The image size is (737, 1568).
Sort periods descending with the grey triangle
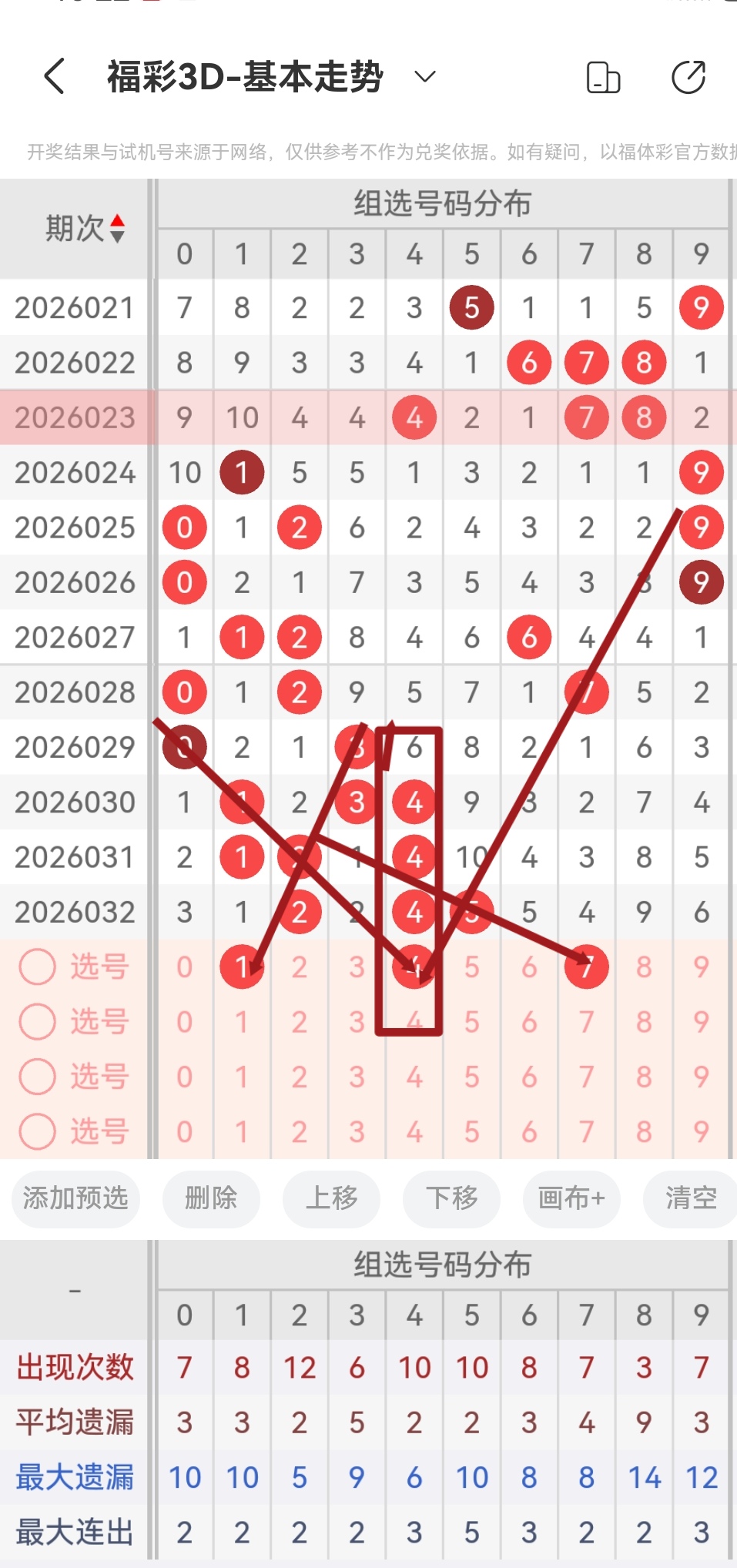(x=117, y=234)
